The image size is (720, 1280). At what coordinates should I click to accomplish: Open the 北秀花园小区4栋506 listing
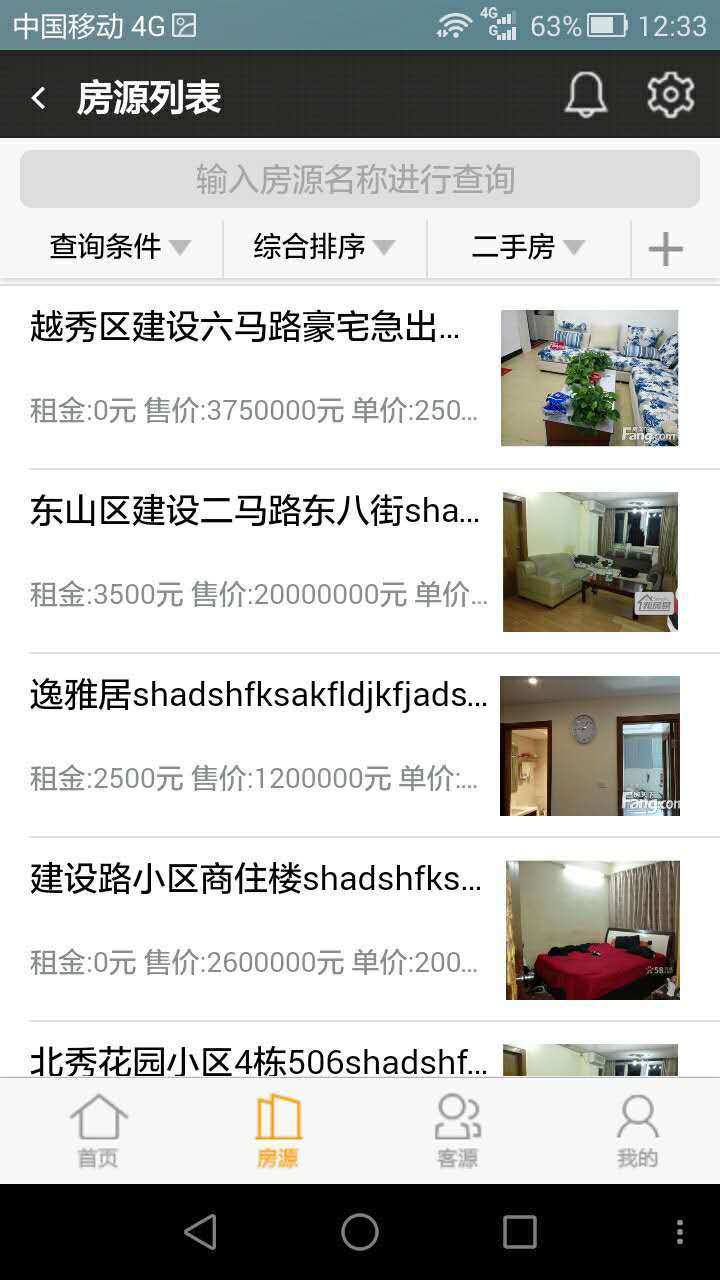point(360,1050)
